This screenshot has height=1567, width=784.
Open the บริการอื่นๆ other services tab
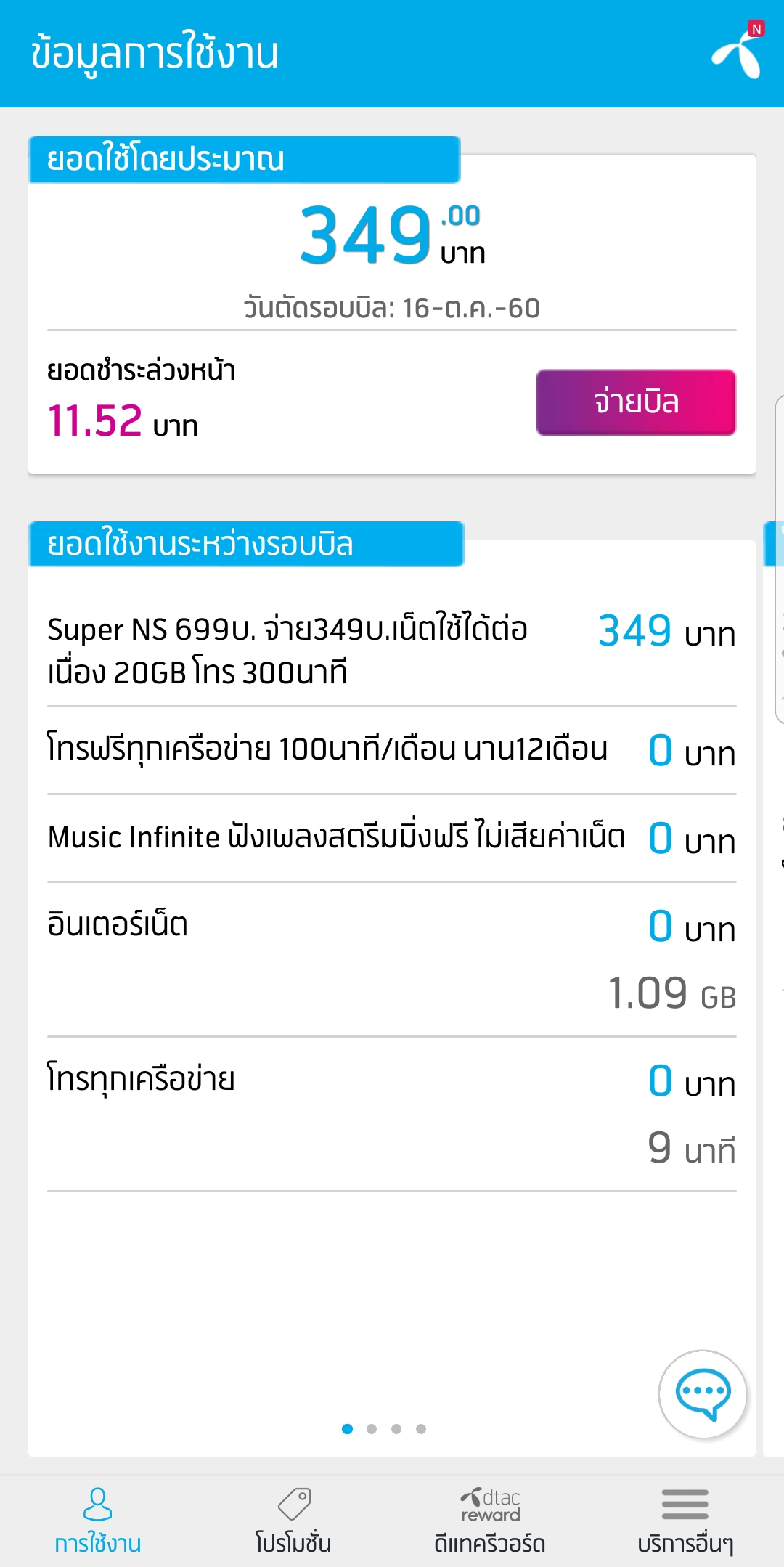click(685, 1521)
